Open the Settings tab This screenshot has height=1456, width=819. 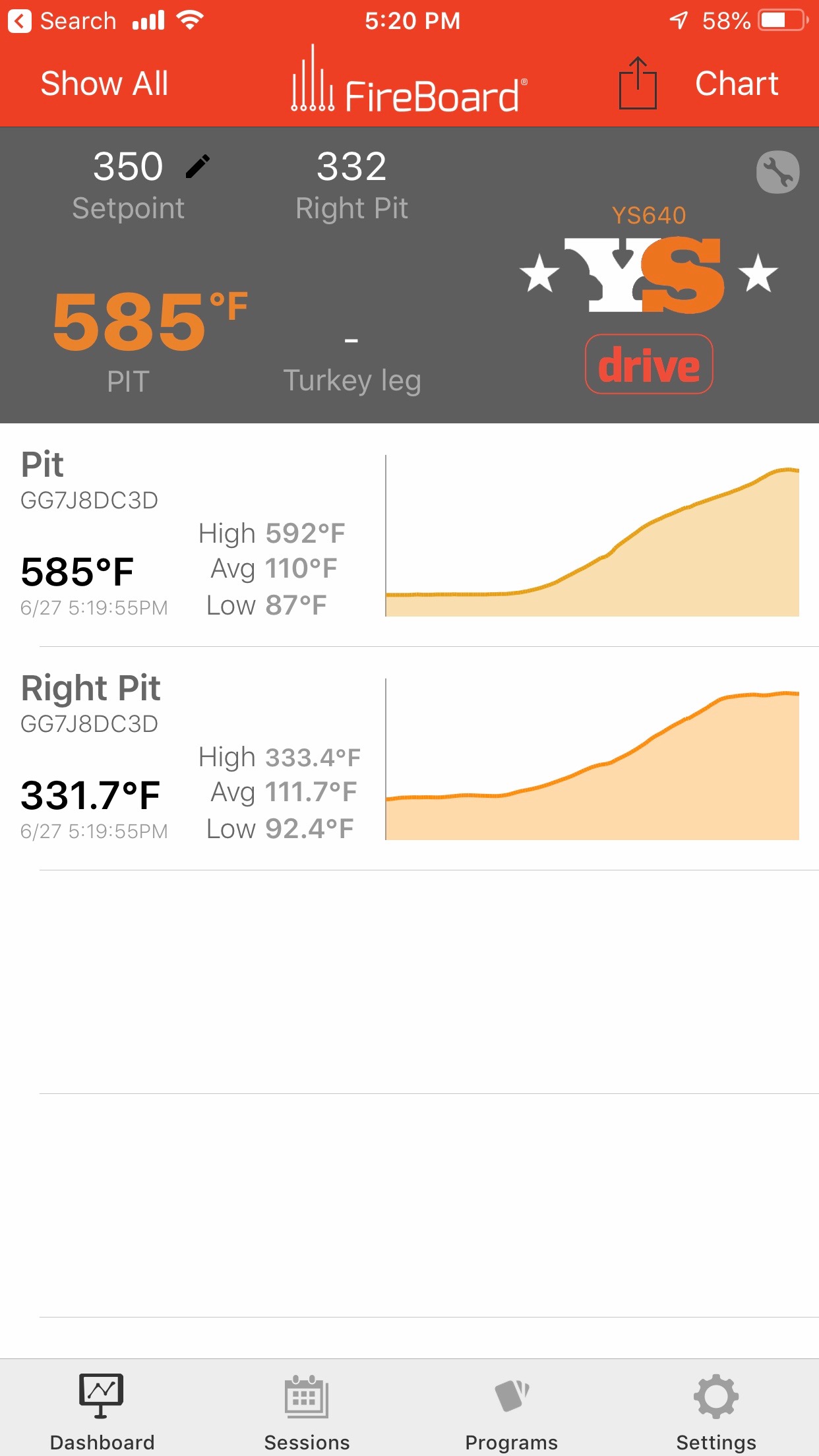coord(716,1409)
